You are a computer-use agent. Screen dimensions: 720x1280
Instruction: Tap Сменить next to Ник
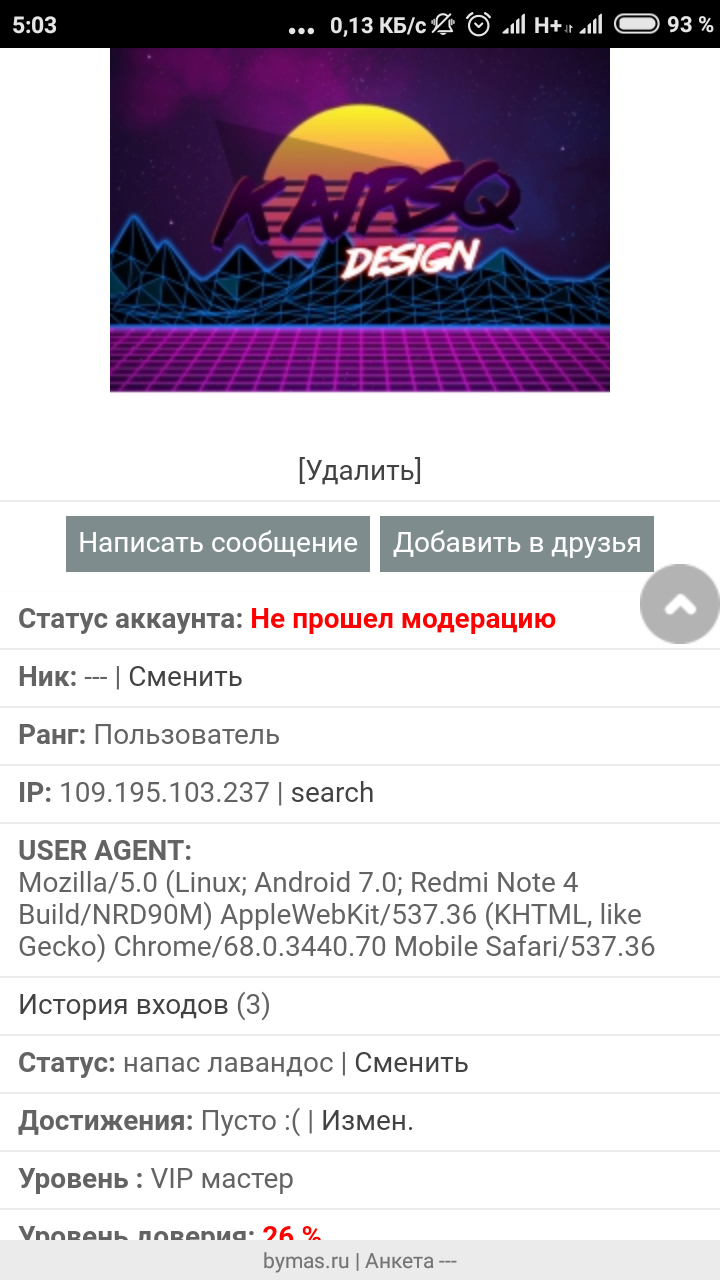click(x=185, y=677)
